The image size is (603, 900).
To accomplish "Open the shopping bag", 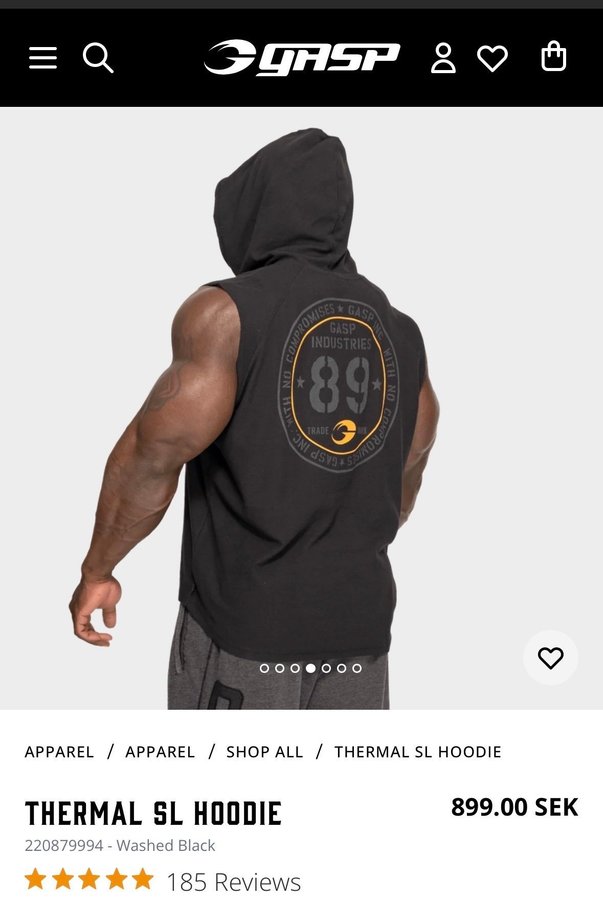I will (x=553, y=57).
